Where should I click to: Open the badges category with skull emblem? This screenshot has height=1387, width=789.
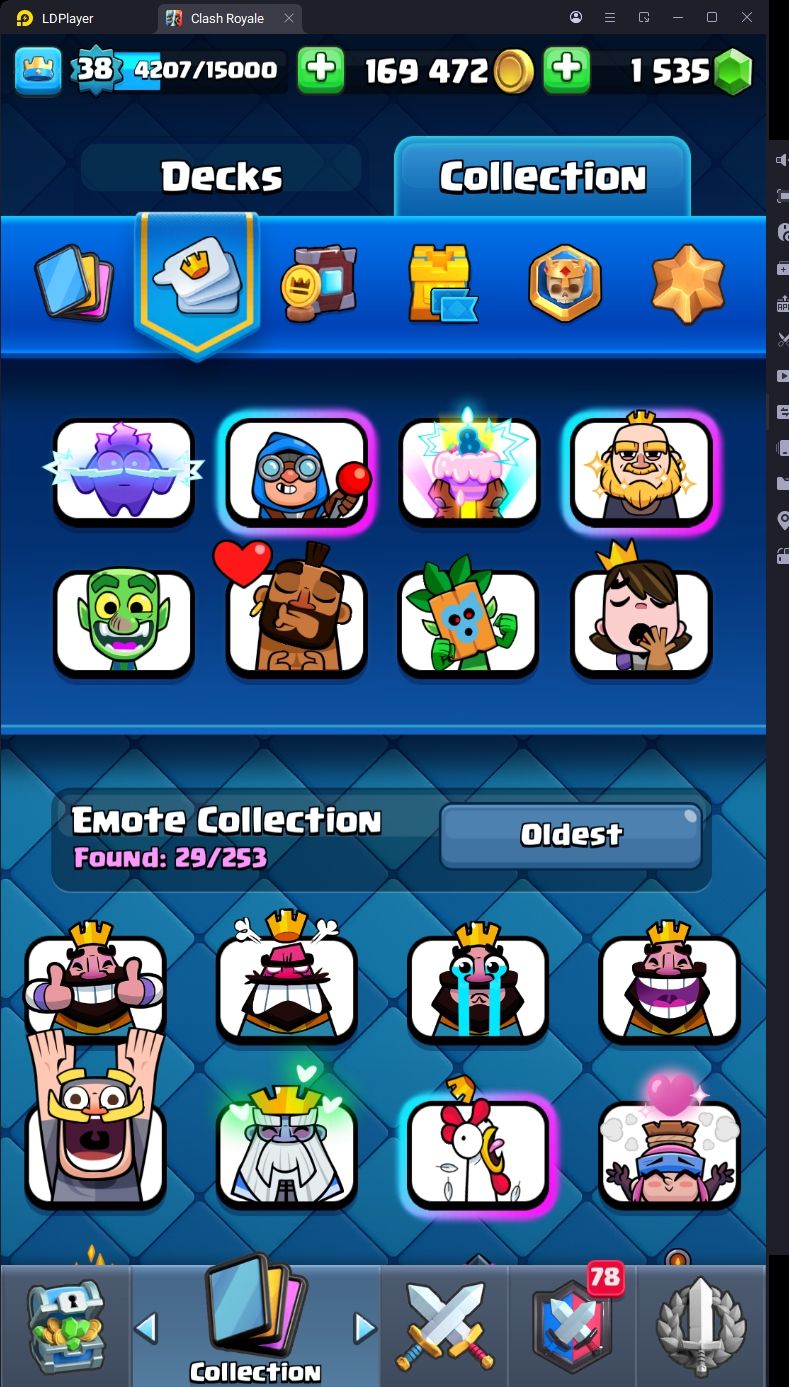(x=565, y=283)
